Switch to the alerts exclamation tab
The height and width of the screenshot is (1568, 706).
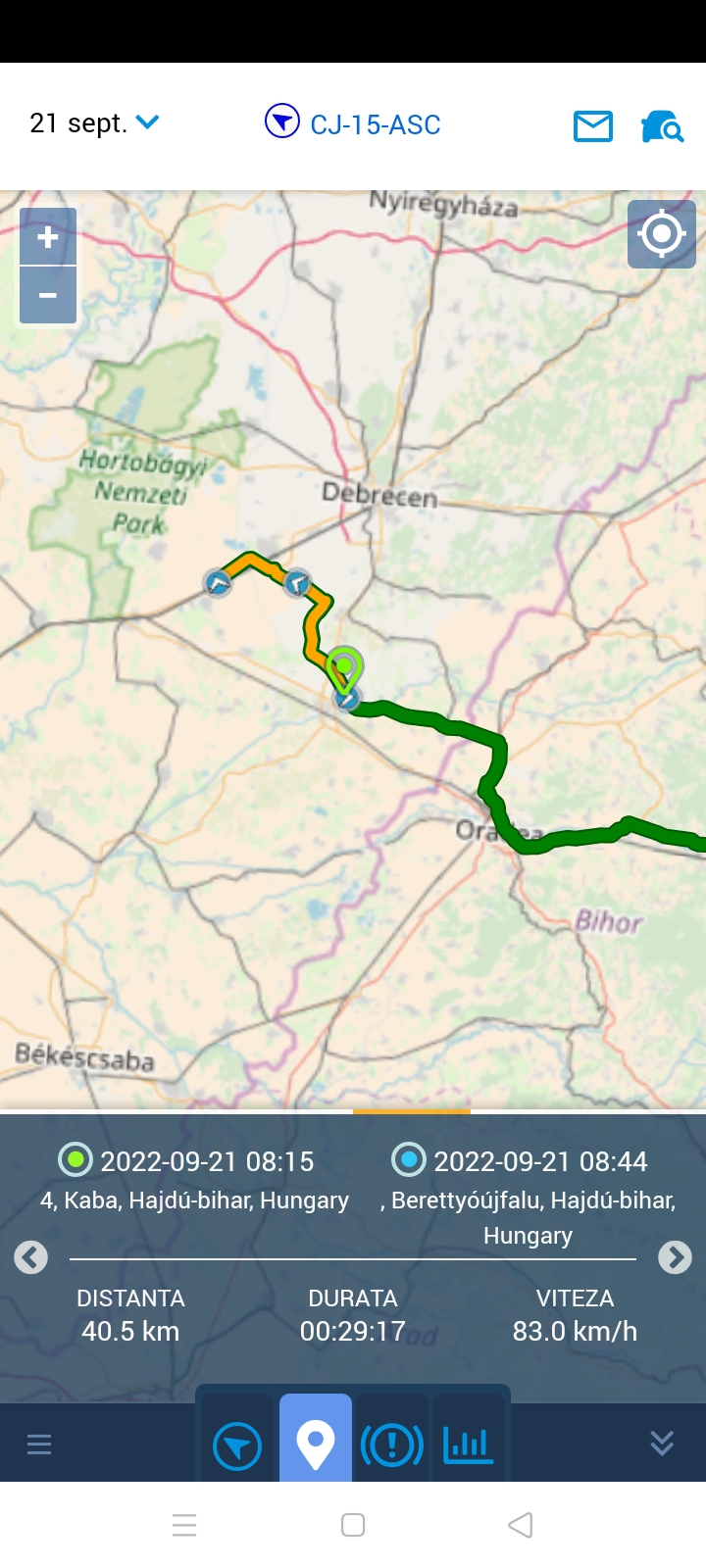(x=392, y=1445)
